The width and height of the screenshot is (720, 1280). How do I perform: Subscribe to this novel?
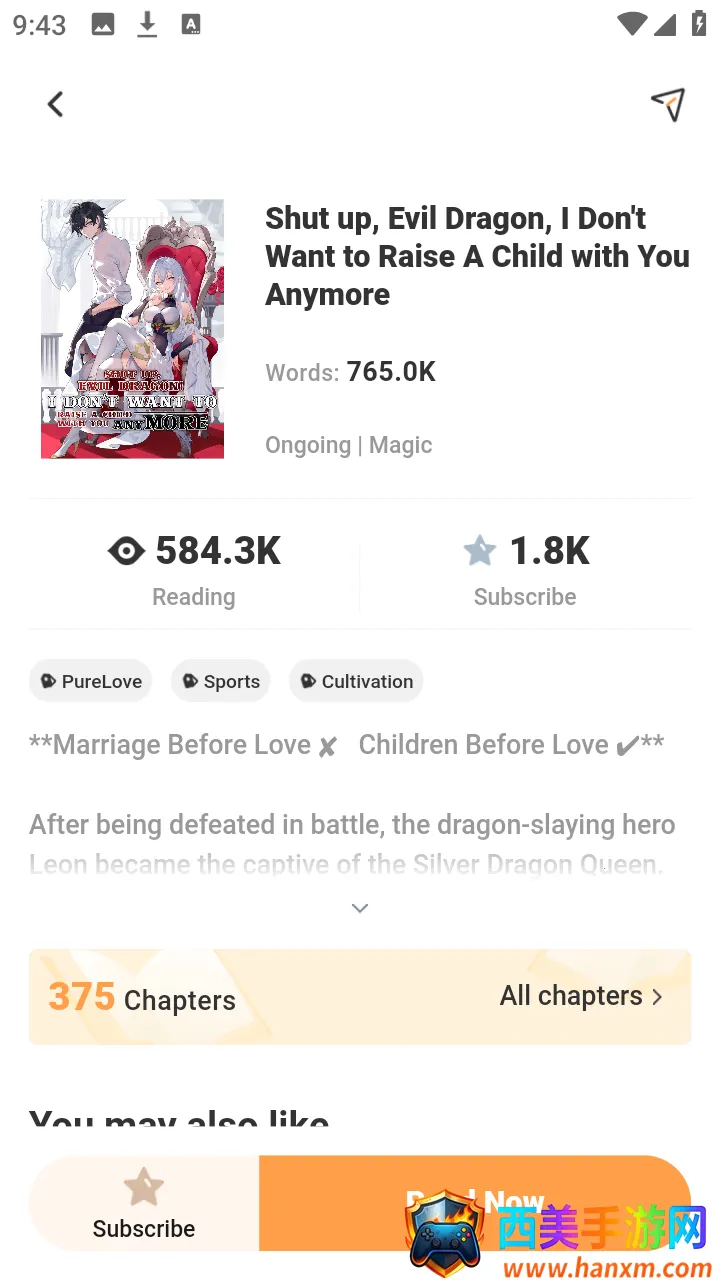(x=144, y=1204)
